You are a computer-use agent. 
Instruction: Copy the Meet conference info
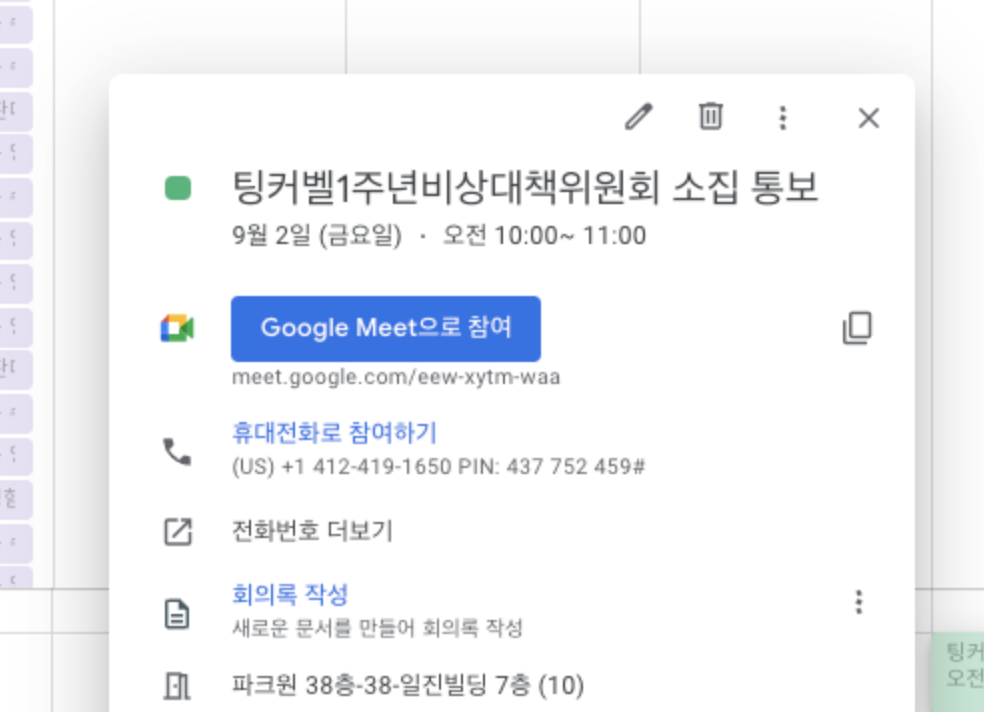tap(857, 328)
